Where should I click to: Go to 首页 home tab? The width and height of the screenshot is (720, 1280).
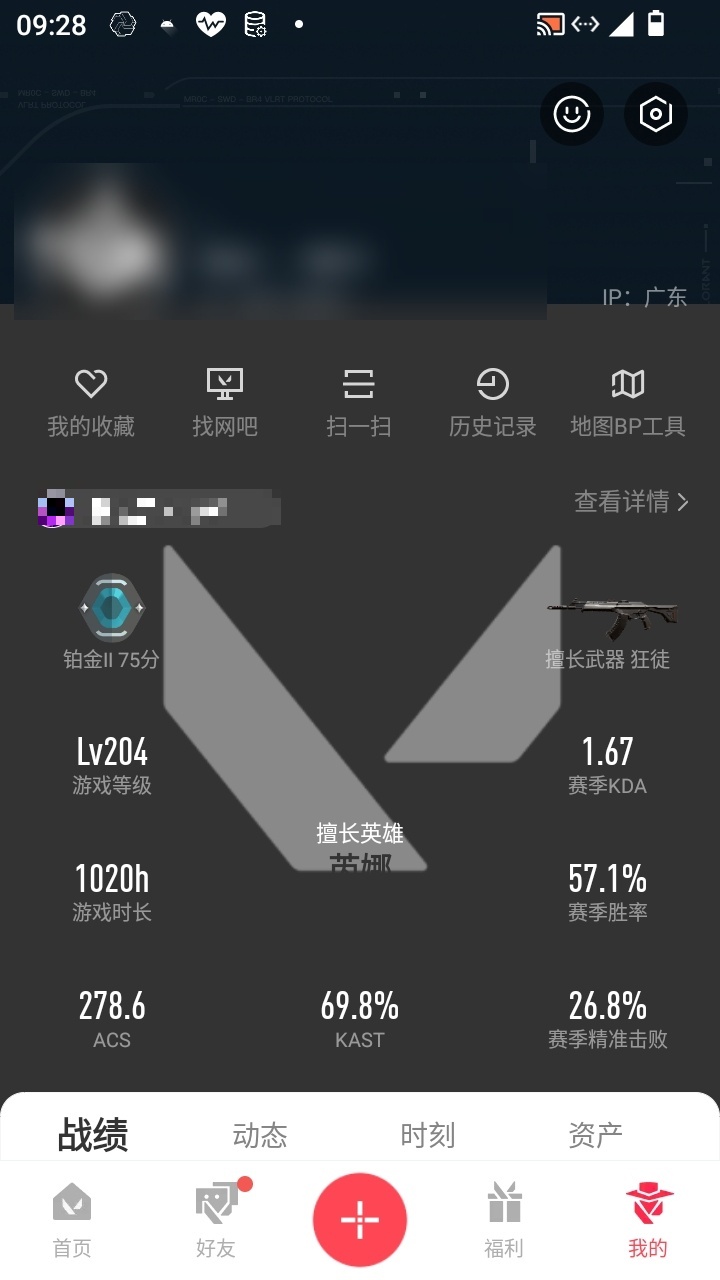click(72, 1220)
